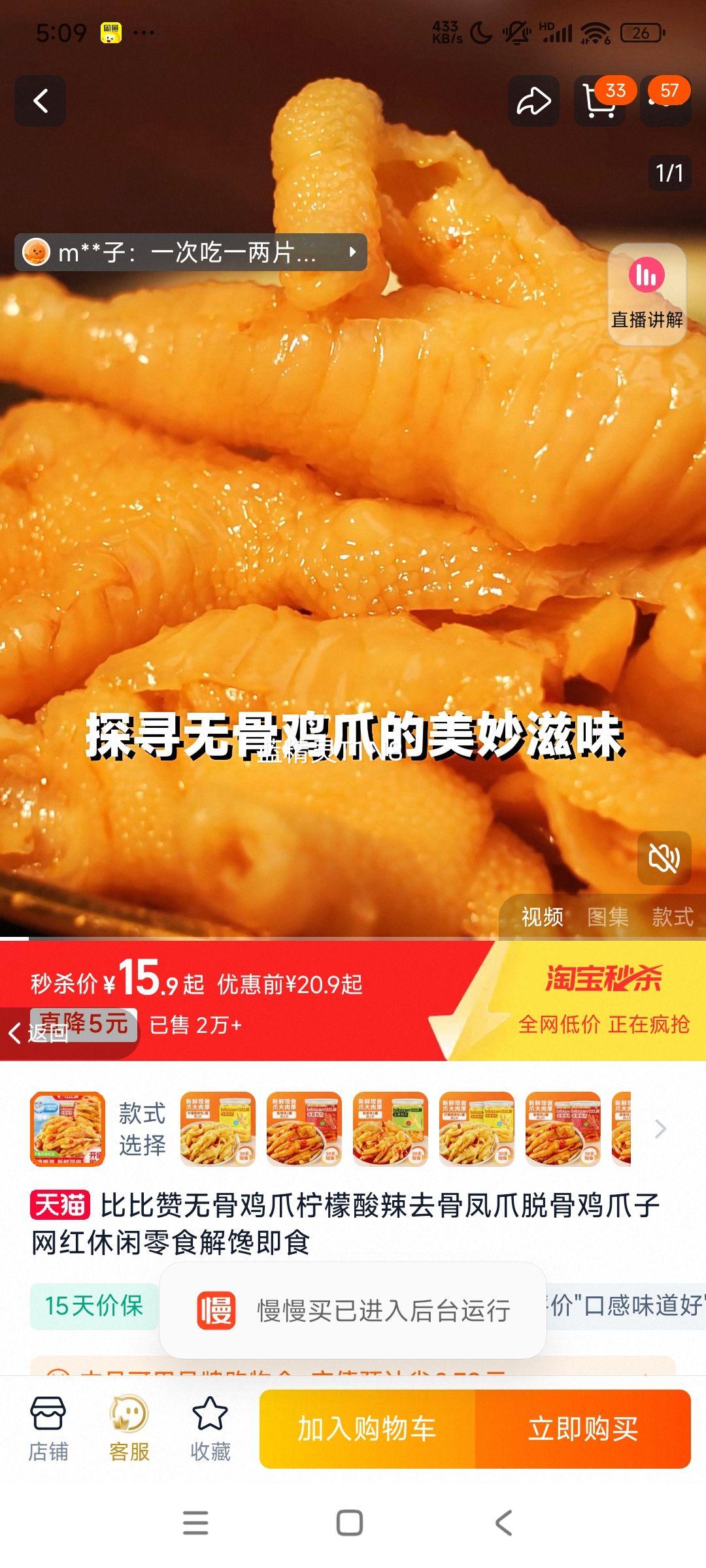This screenshot has width=706, height=1568.
Task: Select the first product style thumbnail
Action: tap(68, 1128)
